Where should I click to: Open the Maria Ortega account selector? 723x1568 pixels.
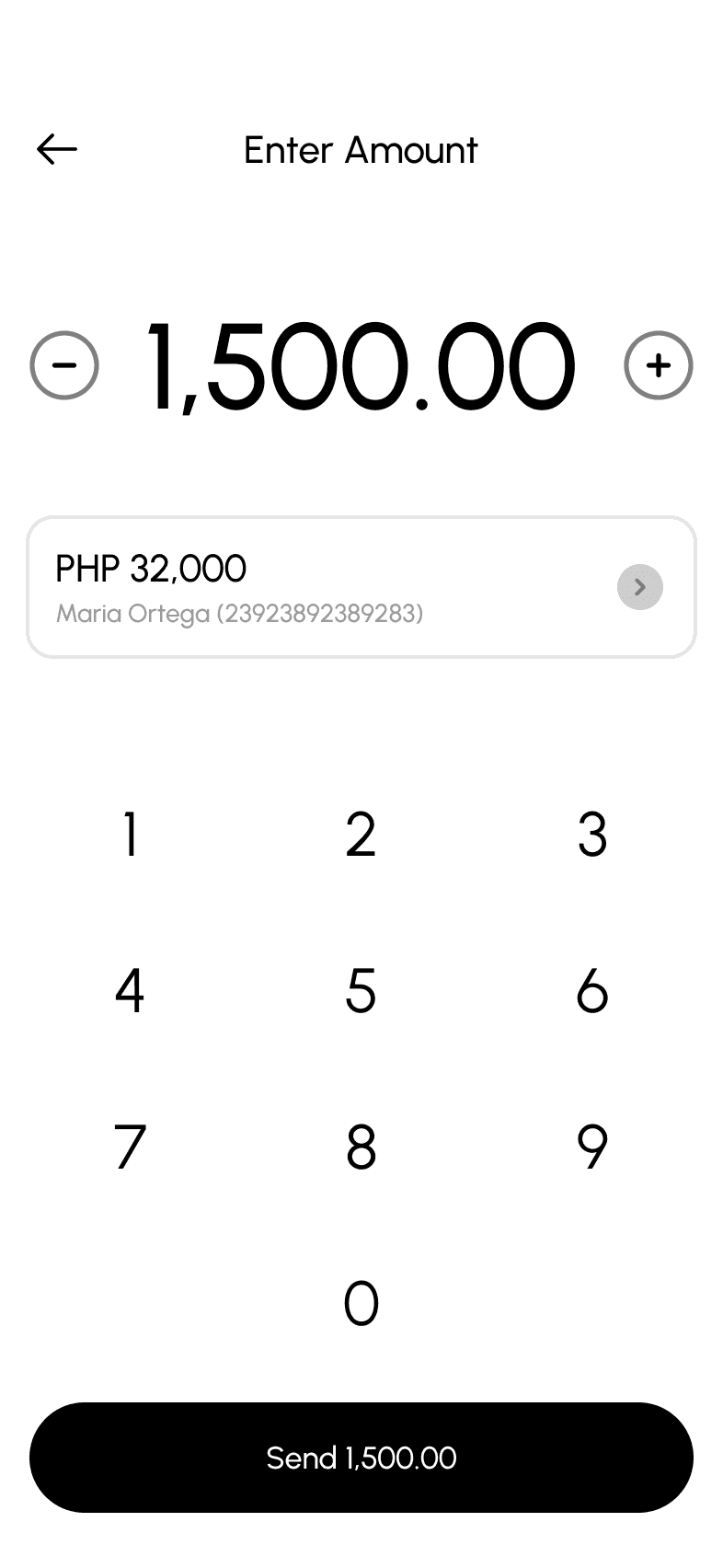point(639,587)
